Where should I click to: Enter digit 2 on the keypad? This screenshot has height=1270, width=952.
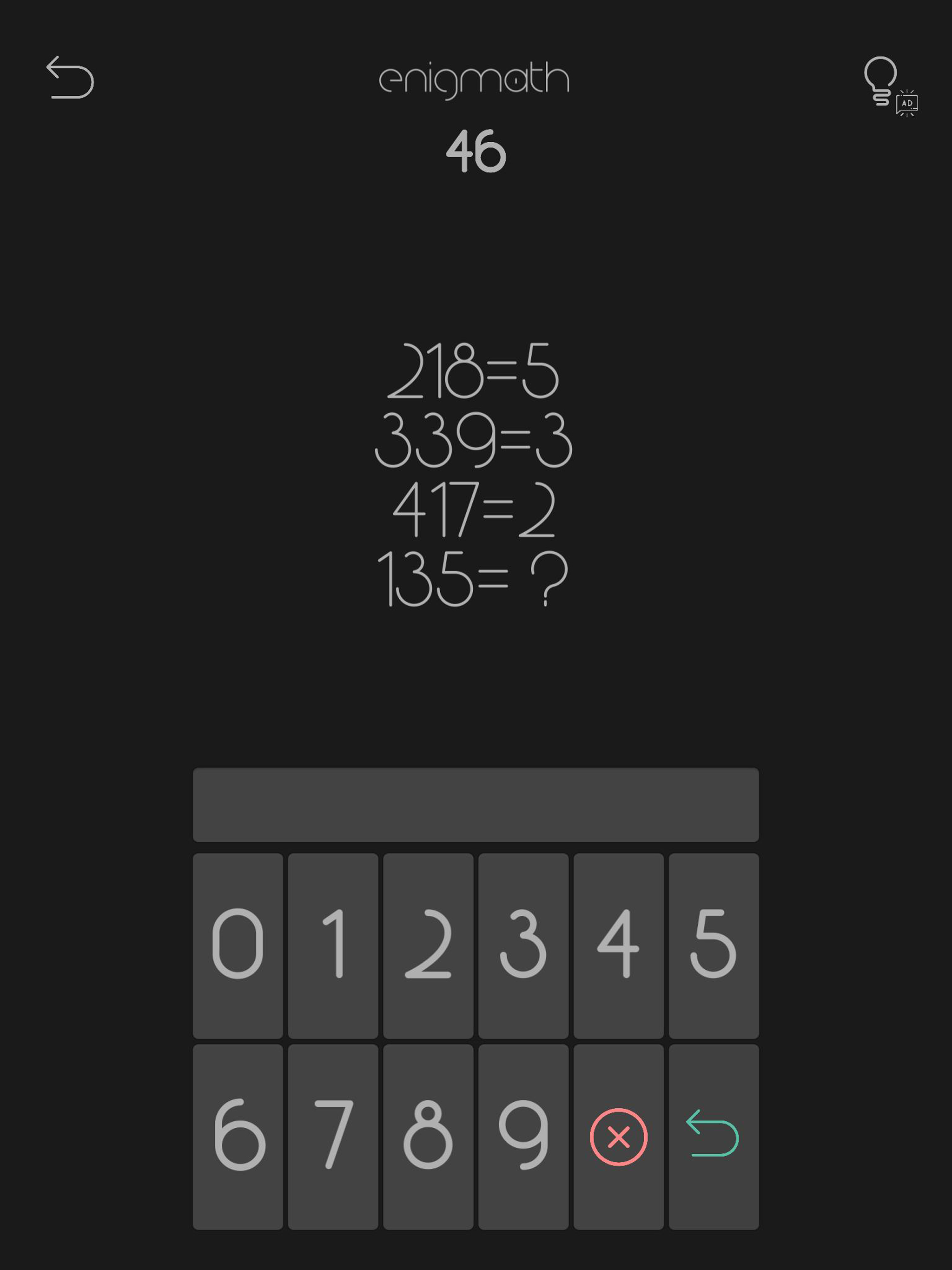click(x=428, y=946)
